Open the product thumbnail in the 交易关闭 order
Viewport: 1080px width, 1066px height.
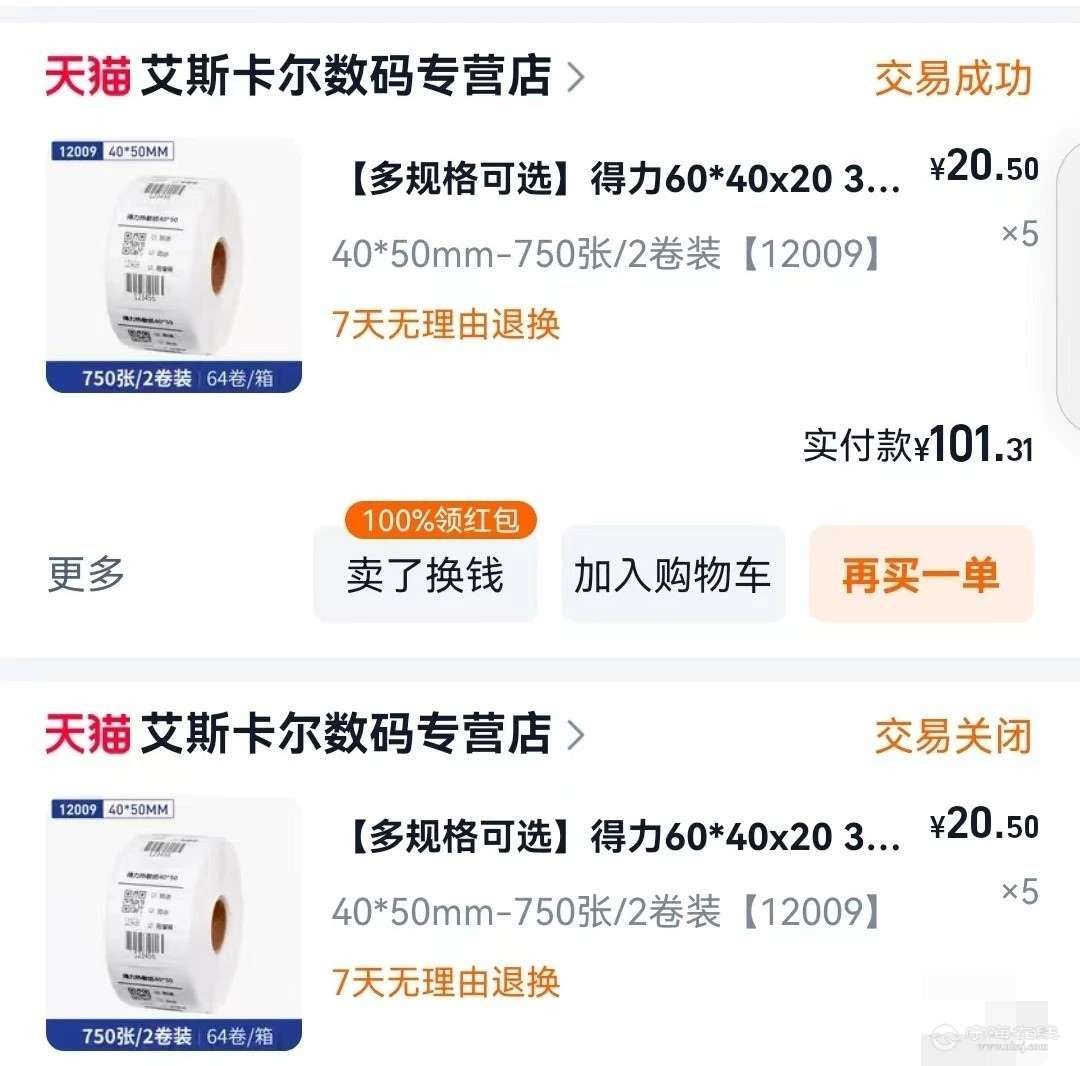pos(174,923)
